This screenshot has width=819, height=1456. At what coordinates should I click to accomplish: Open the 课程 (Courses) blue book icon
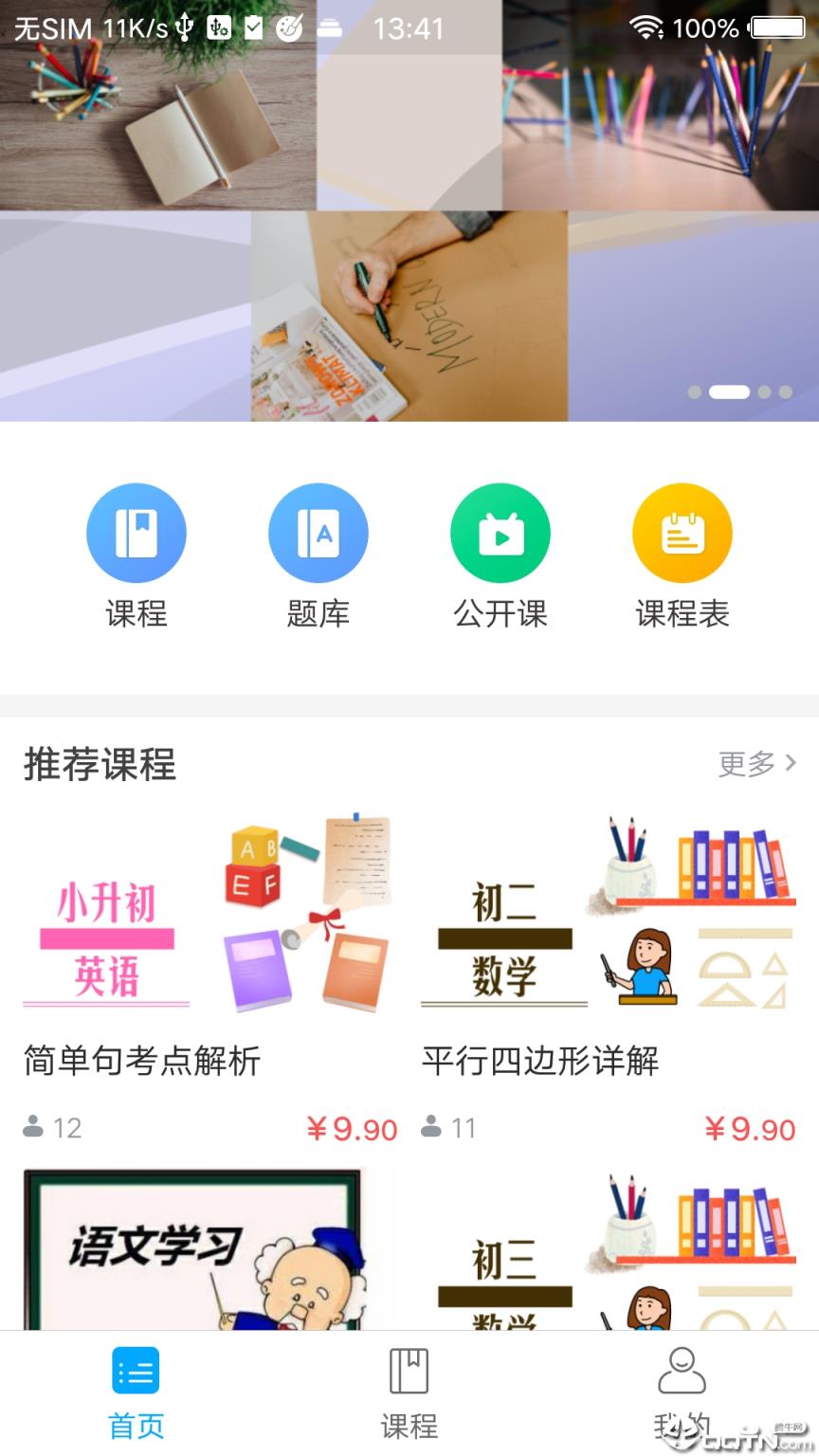click(x=136, y=532)
